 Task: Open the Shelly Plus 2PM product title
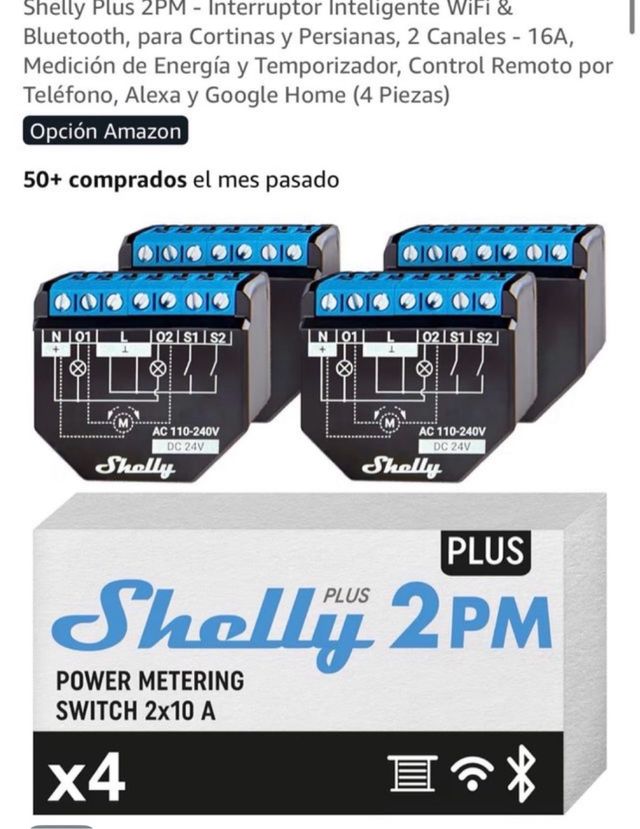(x=300, y=52)
